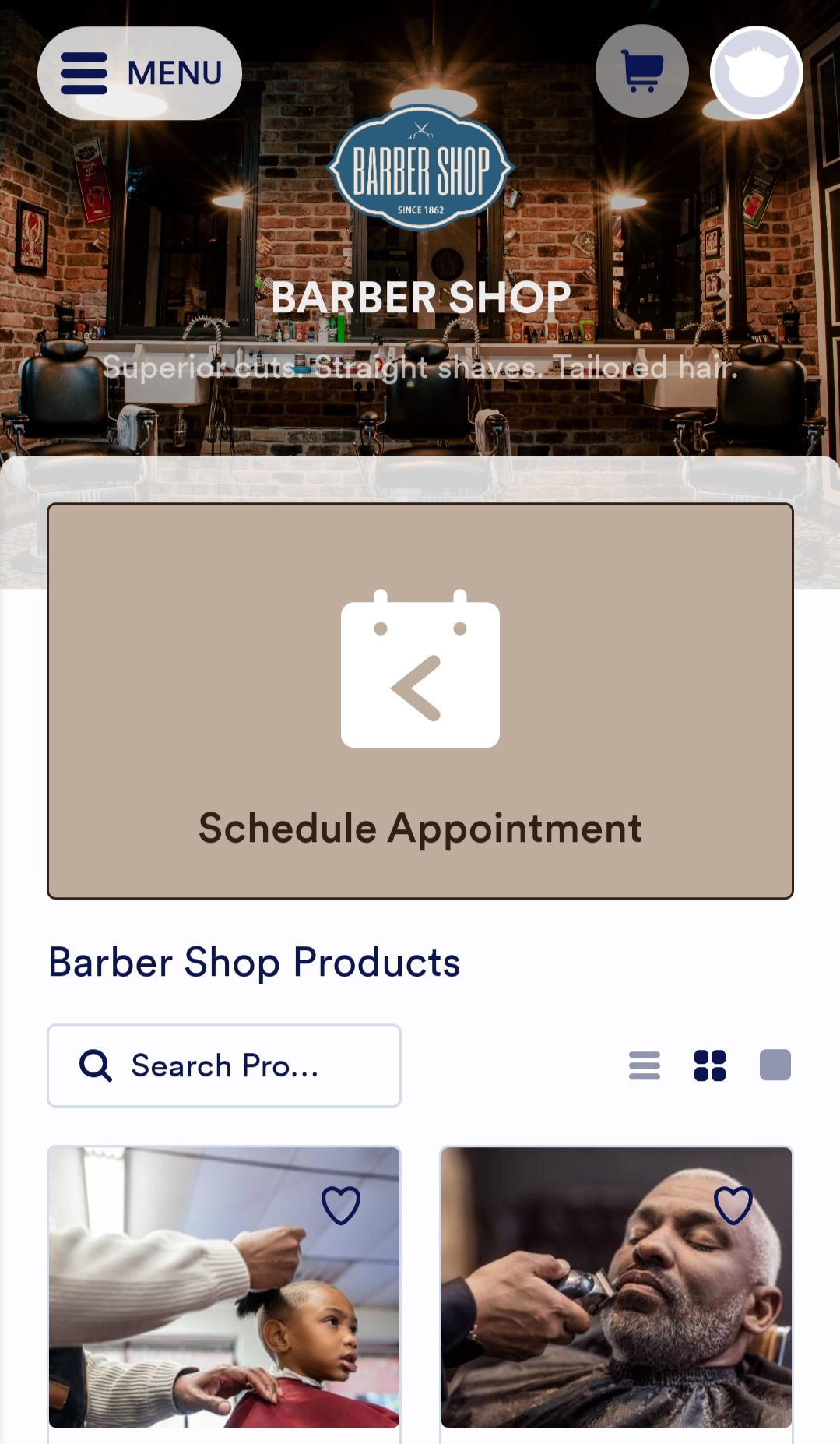The image size is (840, 1444).
Task: Favorite the beard trim product
Action: (733, 1206)
